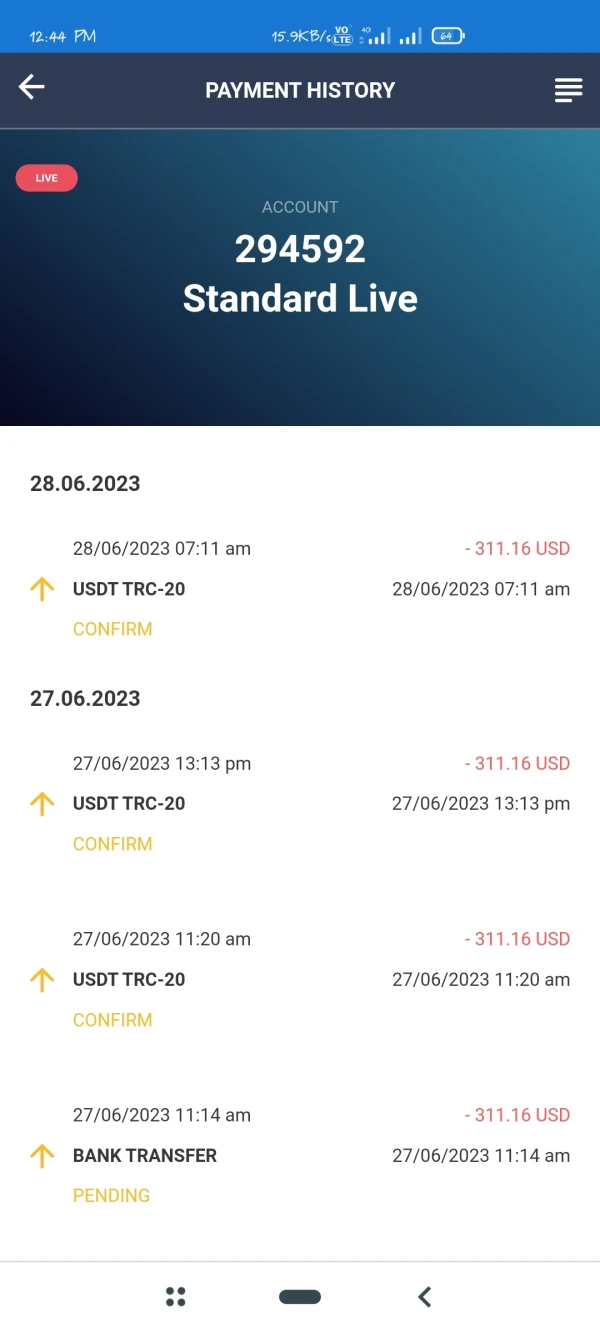This screenshot has width=600, height=1333.
Task: Open the pending Bank Transfer transaction
Action: (x=300, y=1155)
